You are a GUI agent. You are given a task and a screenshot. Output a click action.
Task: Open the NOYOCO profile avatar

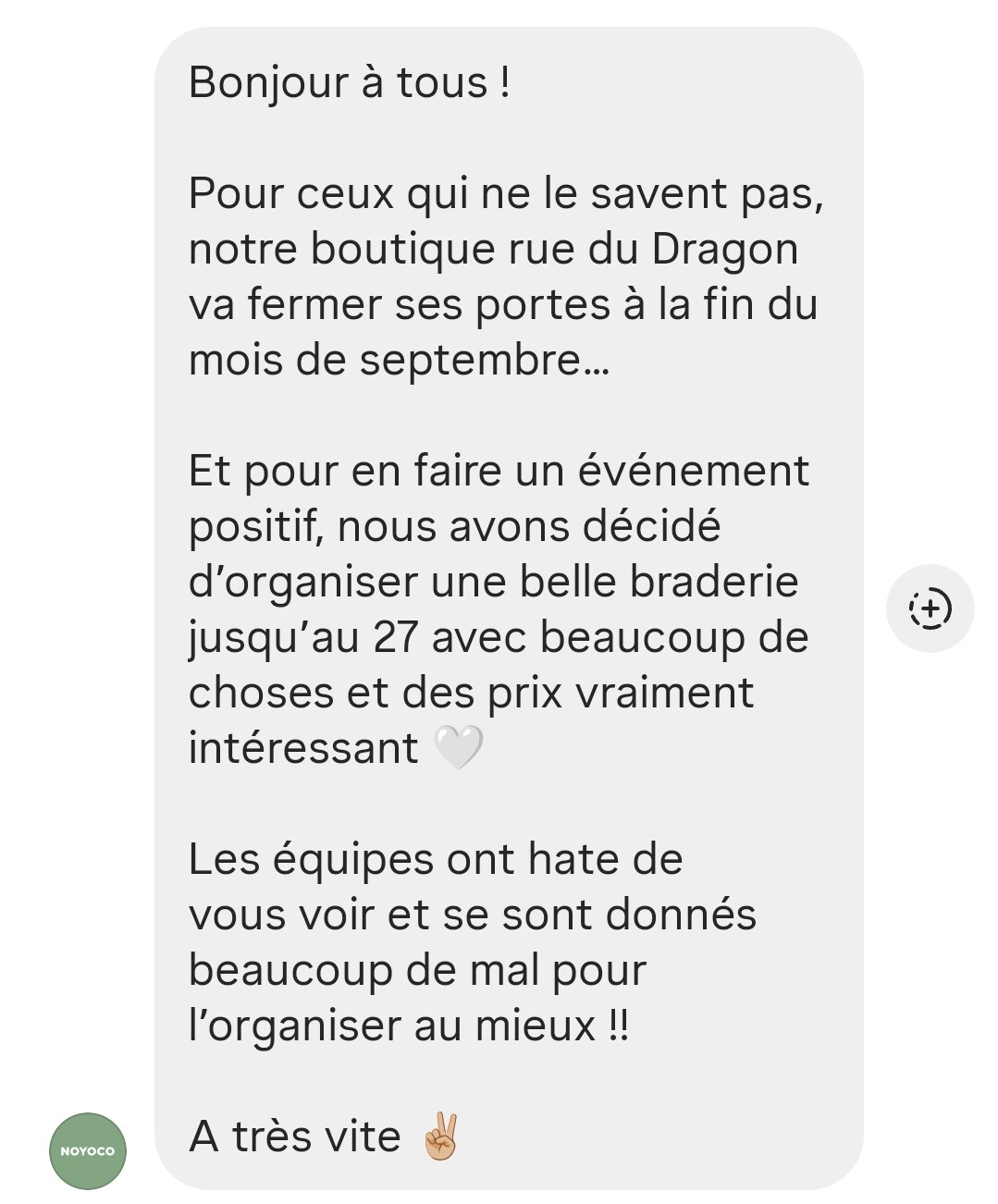(88, 1150)
